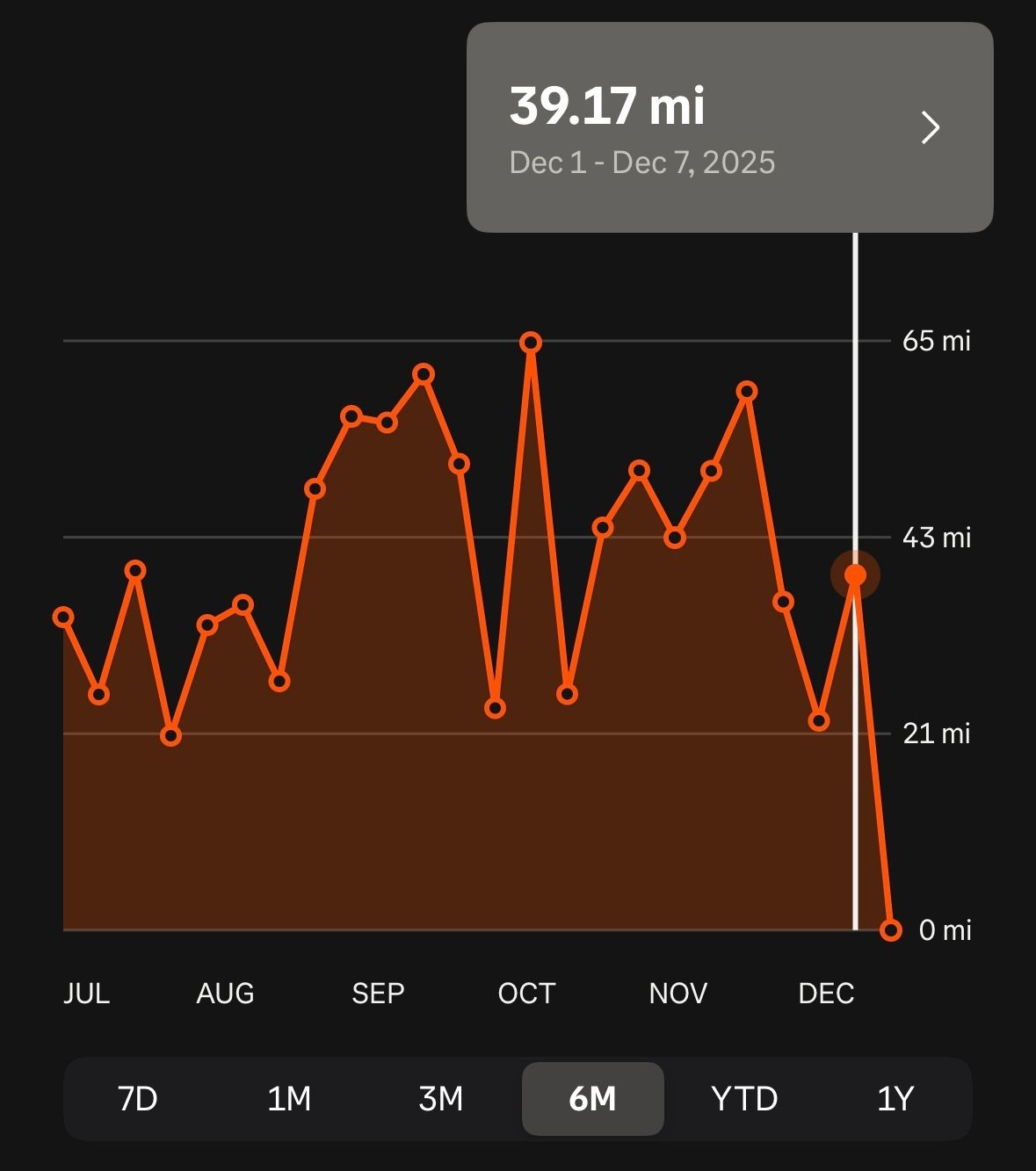This screenshot has width=1036, height=1171.
Task: Show the 3M chart view
Action: (x=441, y=1099)
